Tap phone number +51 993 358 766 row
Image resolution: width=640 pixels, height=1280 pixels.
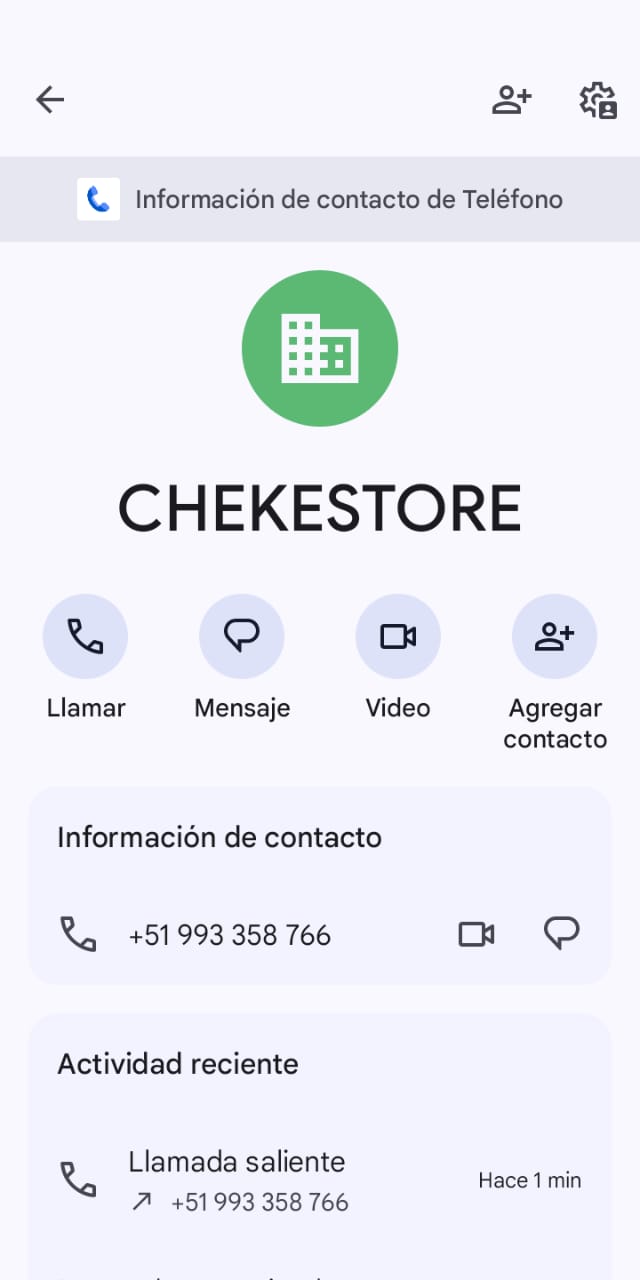point(230,935)
